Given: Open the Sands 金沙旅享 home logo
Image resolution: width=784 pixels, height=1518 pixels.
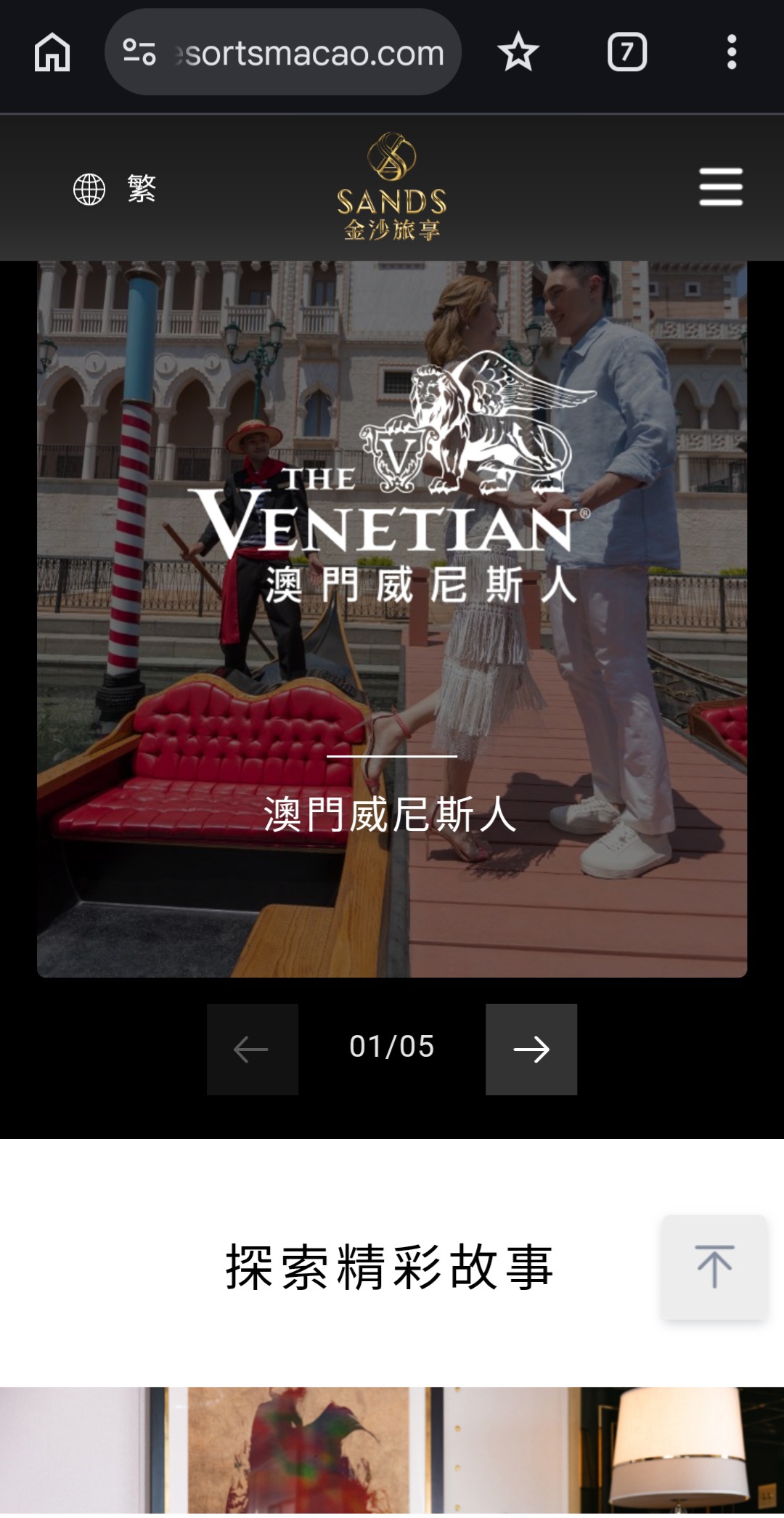Looking at the screenshot, I should pyautogui.click(x=392, y=187).
